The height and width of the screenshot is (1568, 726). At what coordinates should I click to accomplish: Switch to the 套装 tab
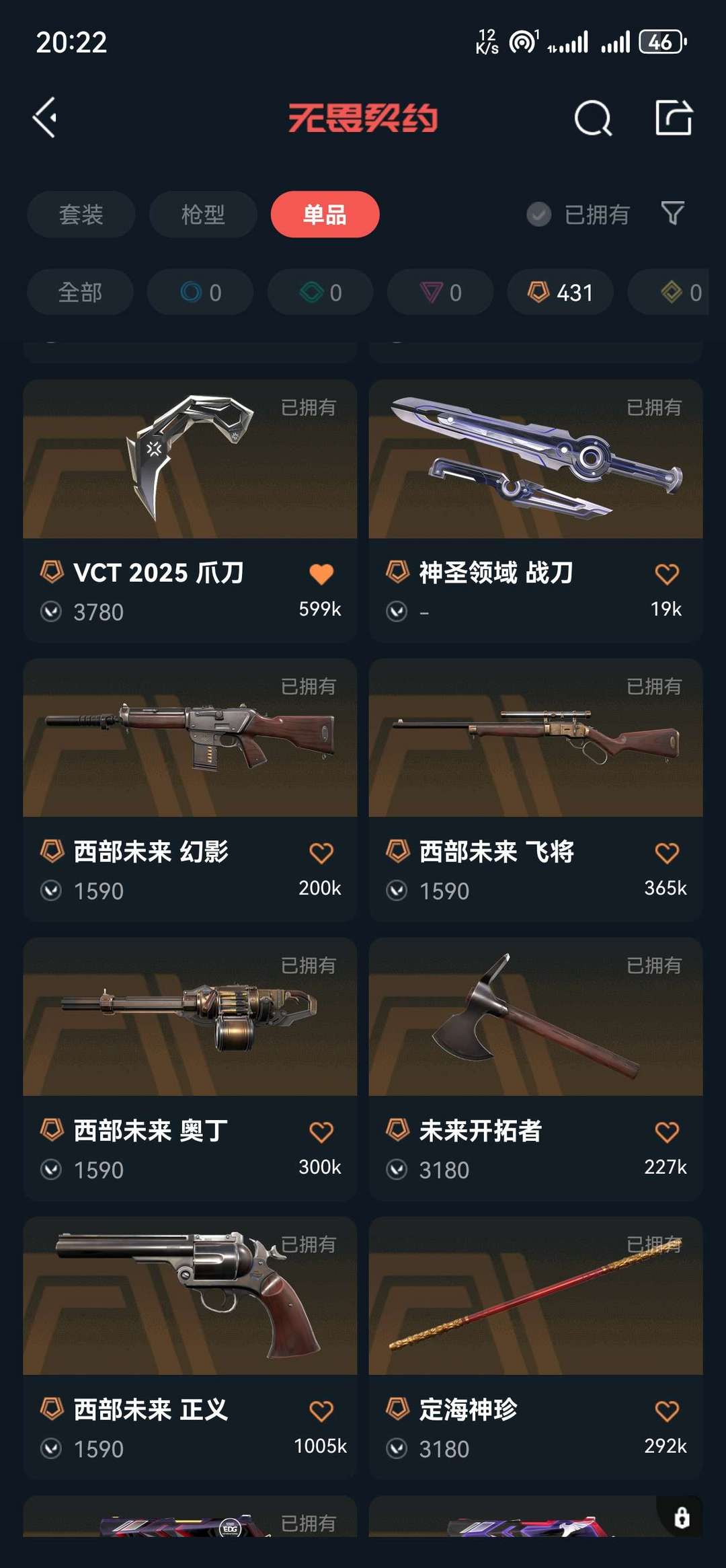(81, 215)
